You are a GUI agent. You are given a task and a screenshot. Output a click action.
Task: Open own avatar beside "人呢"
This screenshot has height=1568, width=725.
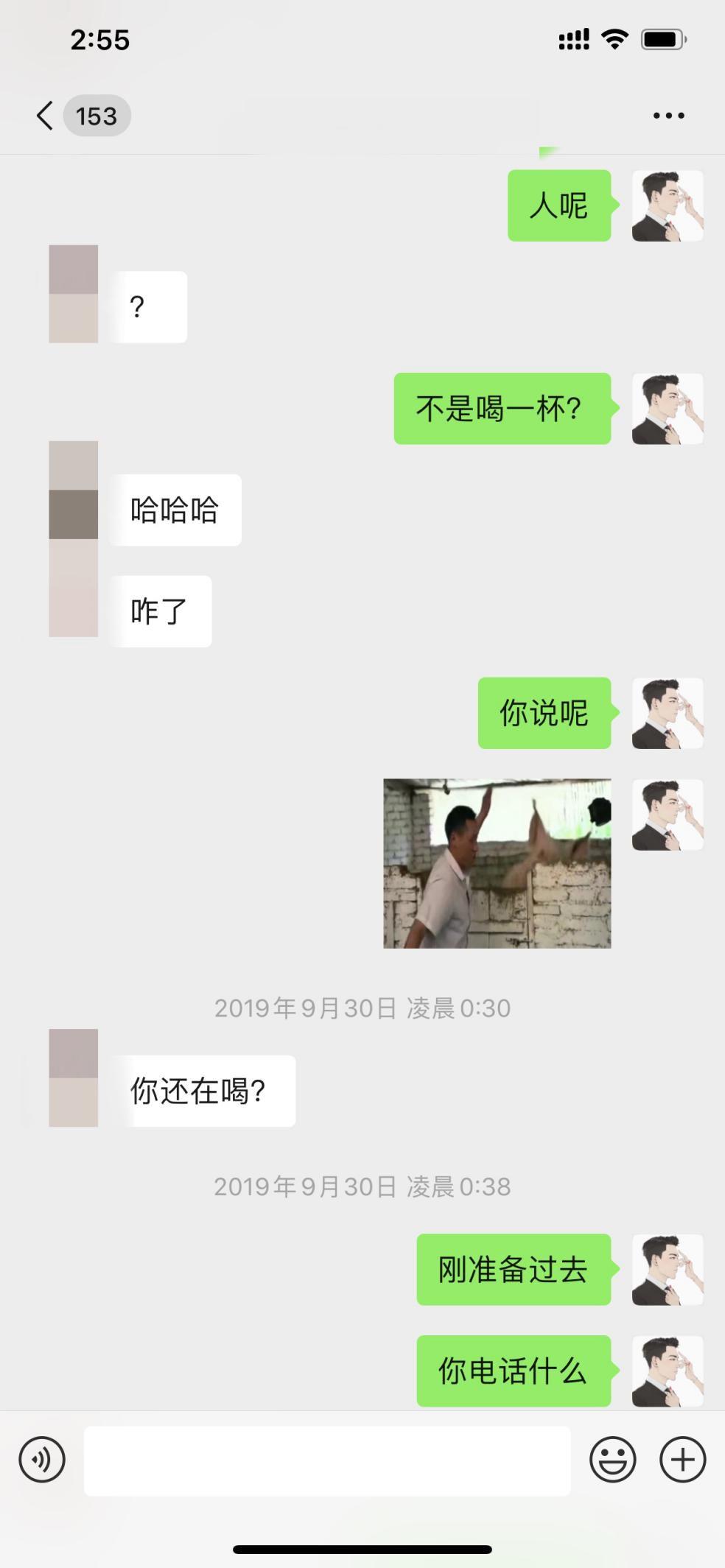668,205
